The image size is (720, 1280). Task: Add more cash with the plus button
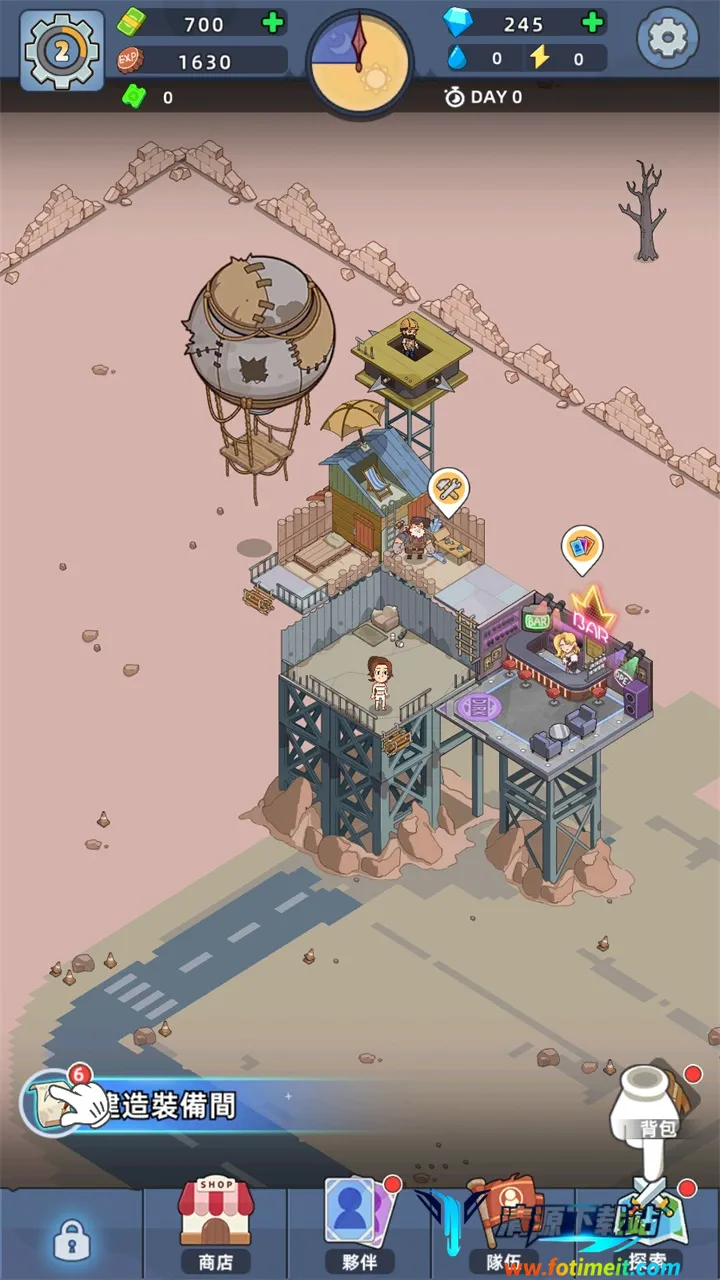(272, 23)
